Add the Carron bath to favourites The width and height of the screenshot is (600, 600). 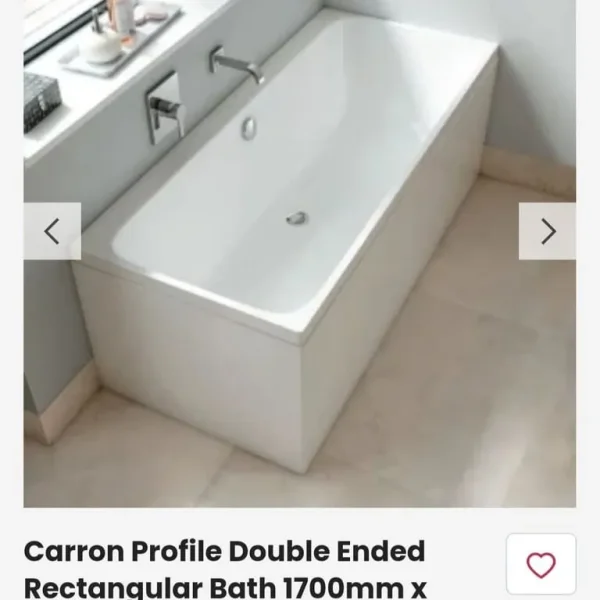(x=540, y=565)
